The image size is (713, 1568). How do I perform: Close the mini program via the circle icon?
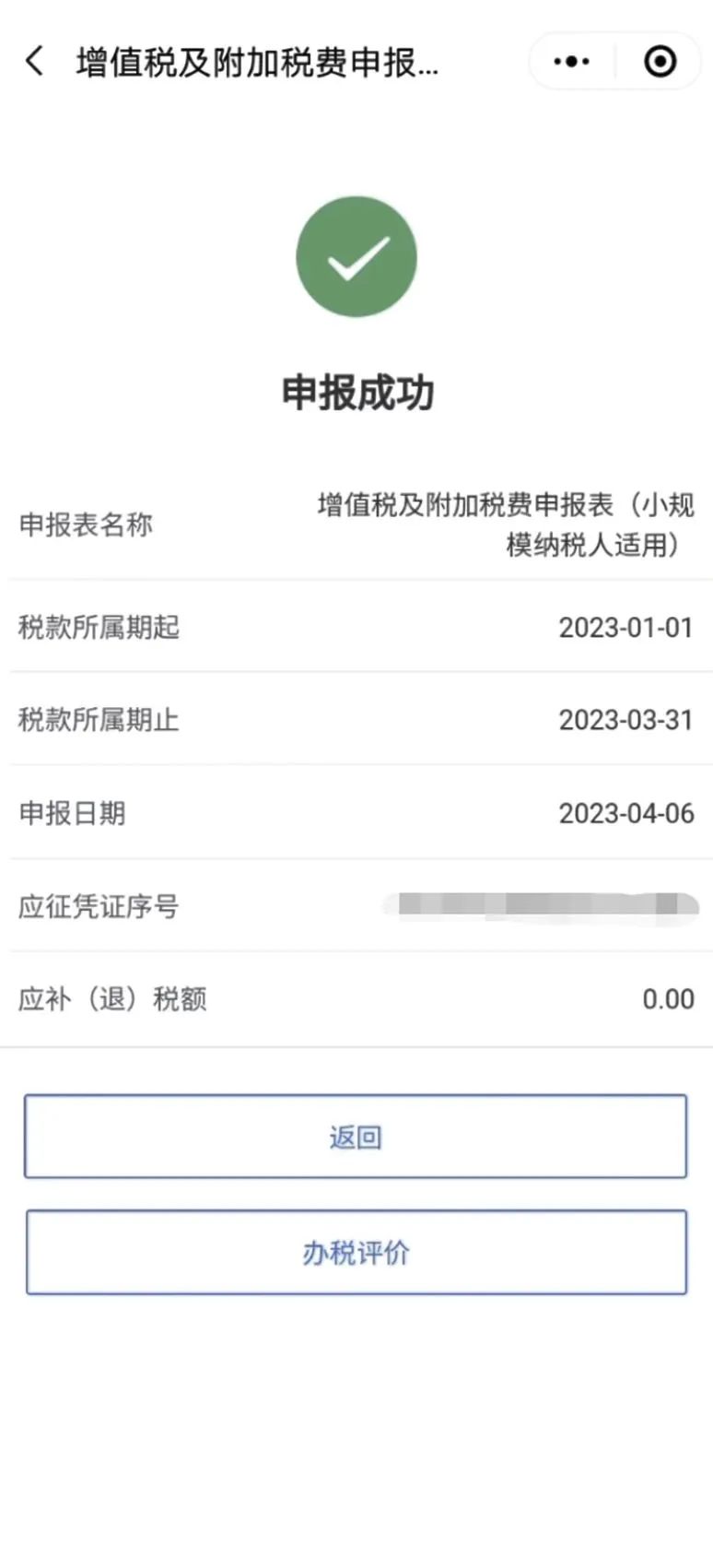[x=660, y=62]
